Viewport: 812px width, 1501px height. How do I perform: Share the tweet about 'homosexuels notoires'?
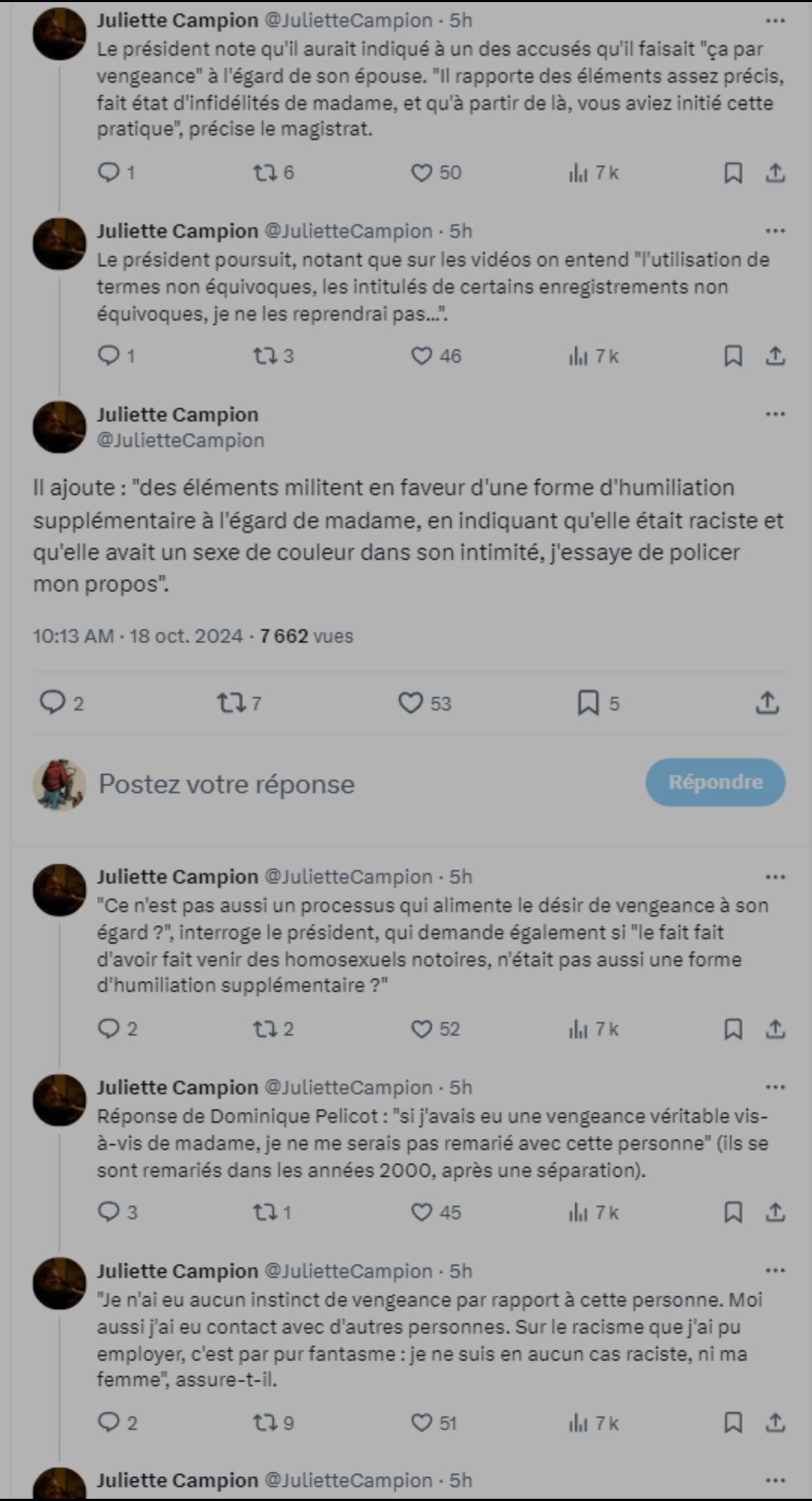tap(775, 1029)
